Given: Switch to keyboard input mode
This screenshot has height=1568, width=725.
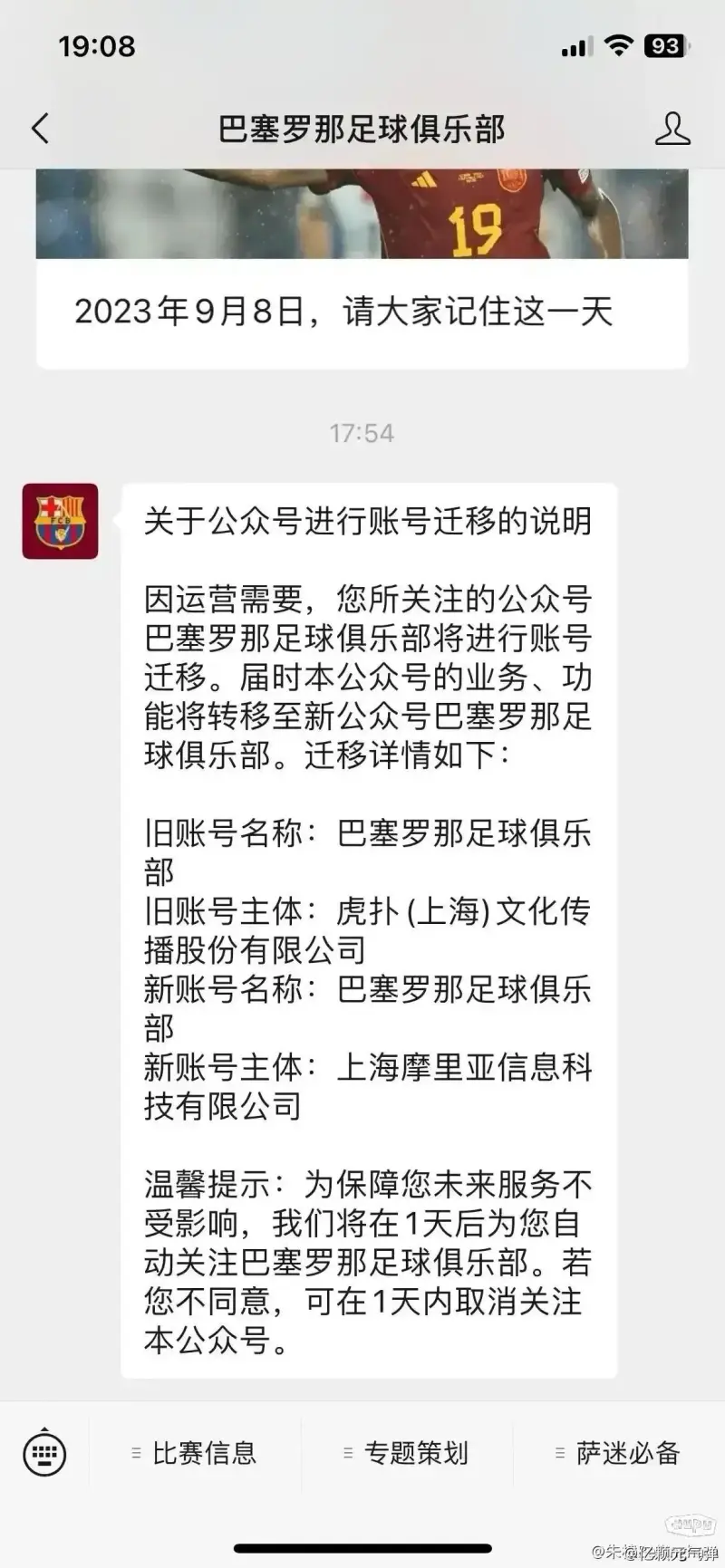Looking at the screenshot, I should tap(44, 1454).
